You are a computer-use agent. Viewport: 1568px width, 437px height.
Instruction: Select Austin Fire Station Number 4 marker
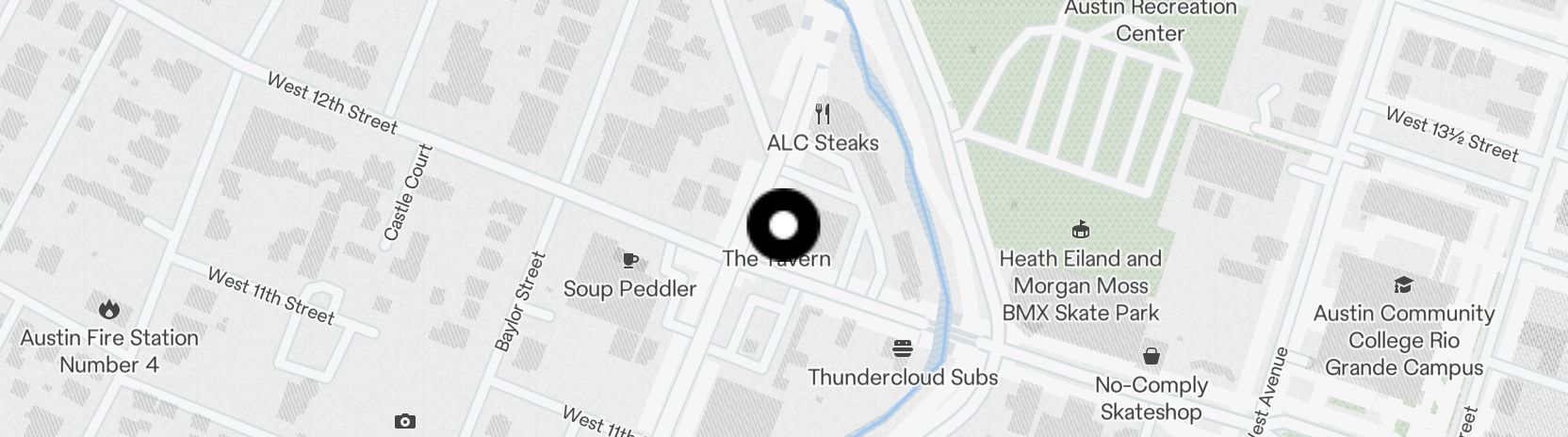pyautogui.click(x=109, y=309)
